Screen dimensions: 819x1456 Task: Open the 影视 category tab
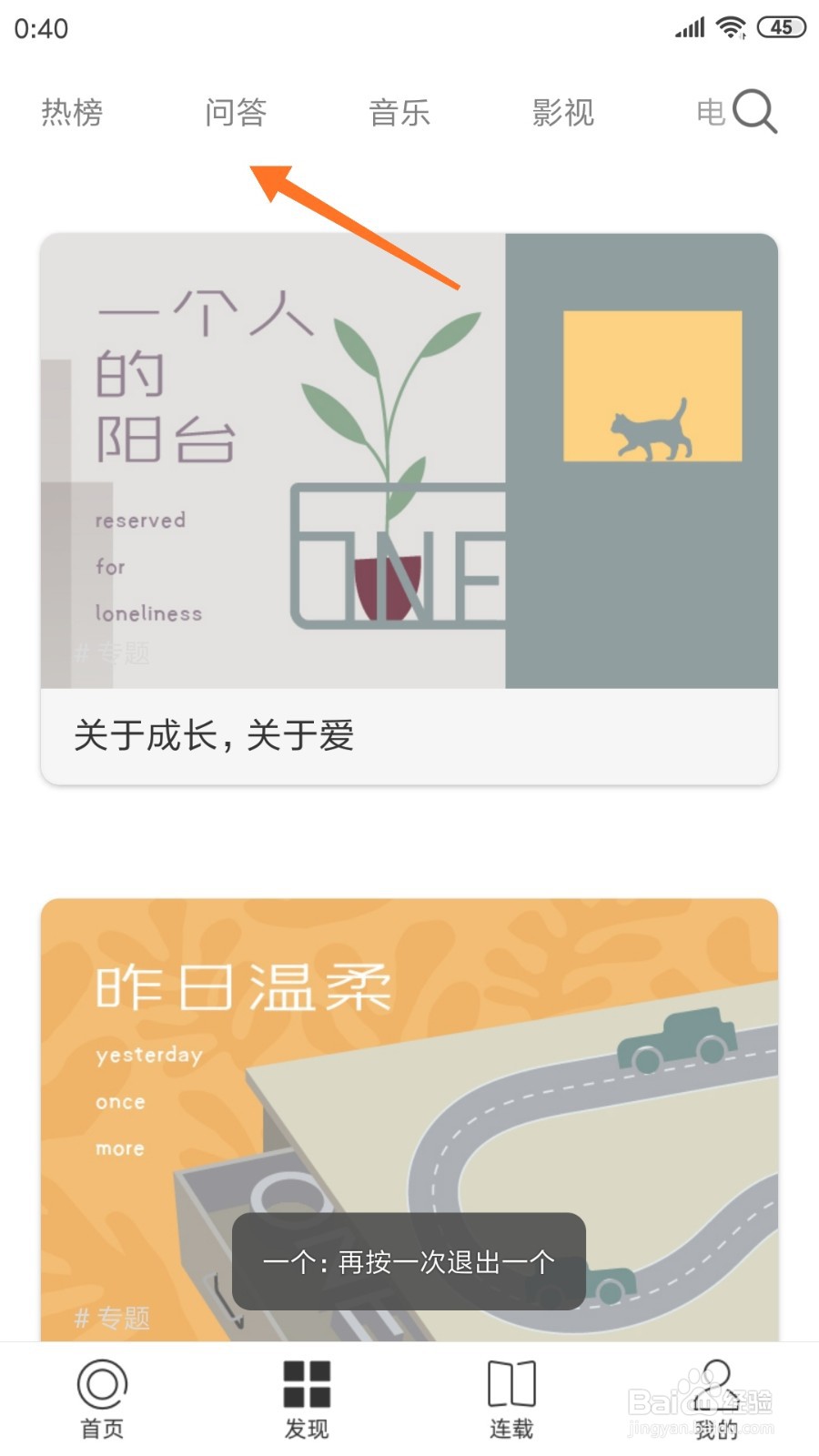(563, 112)
